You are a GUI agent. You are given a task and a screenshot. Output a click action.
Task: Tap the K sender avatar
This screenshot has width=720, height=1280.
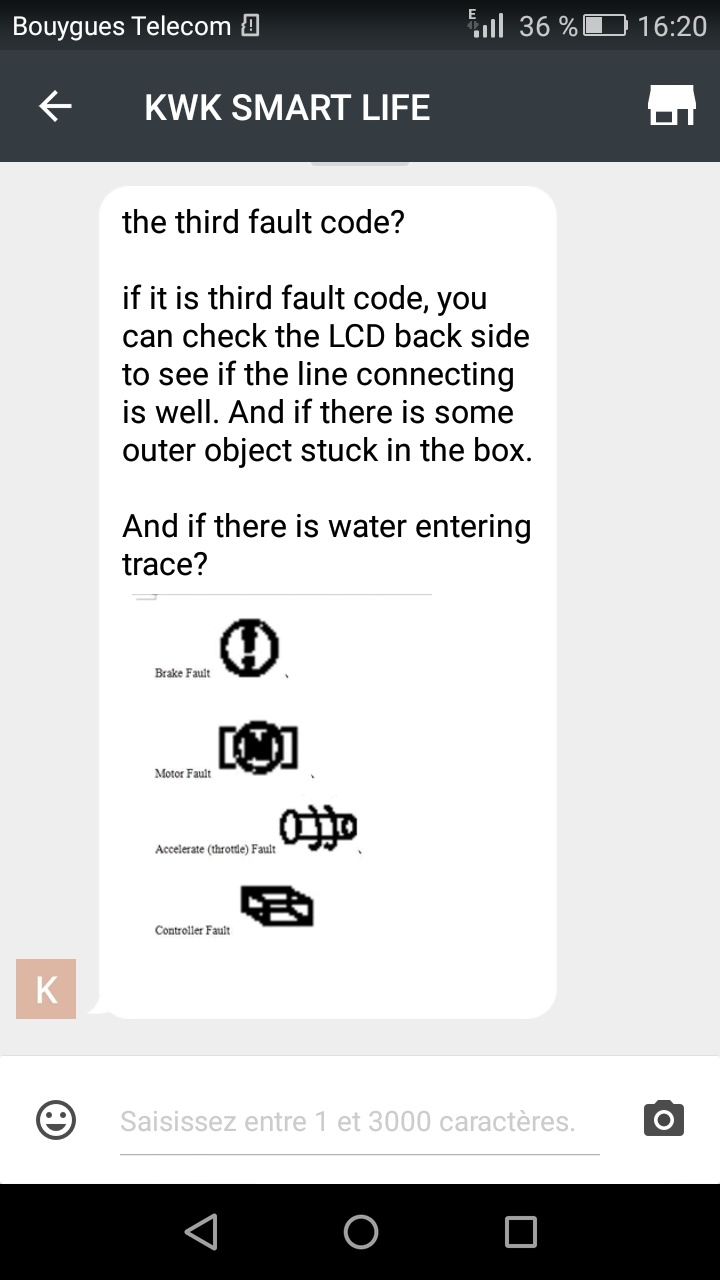(x=46, y=989)
